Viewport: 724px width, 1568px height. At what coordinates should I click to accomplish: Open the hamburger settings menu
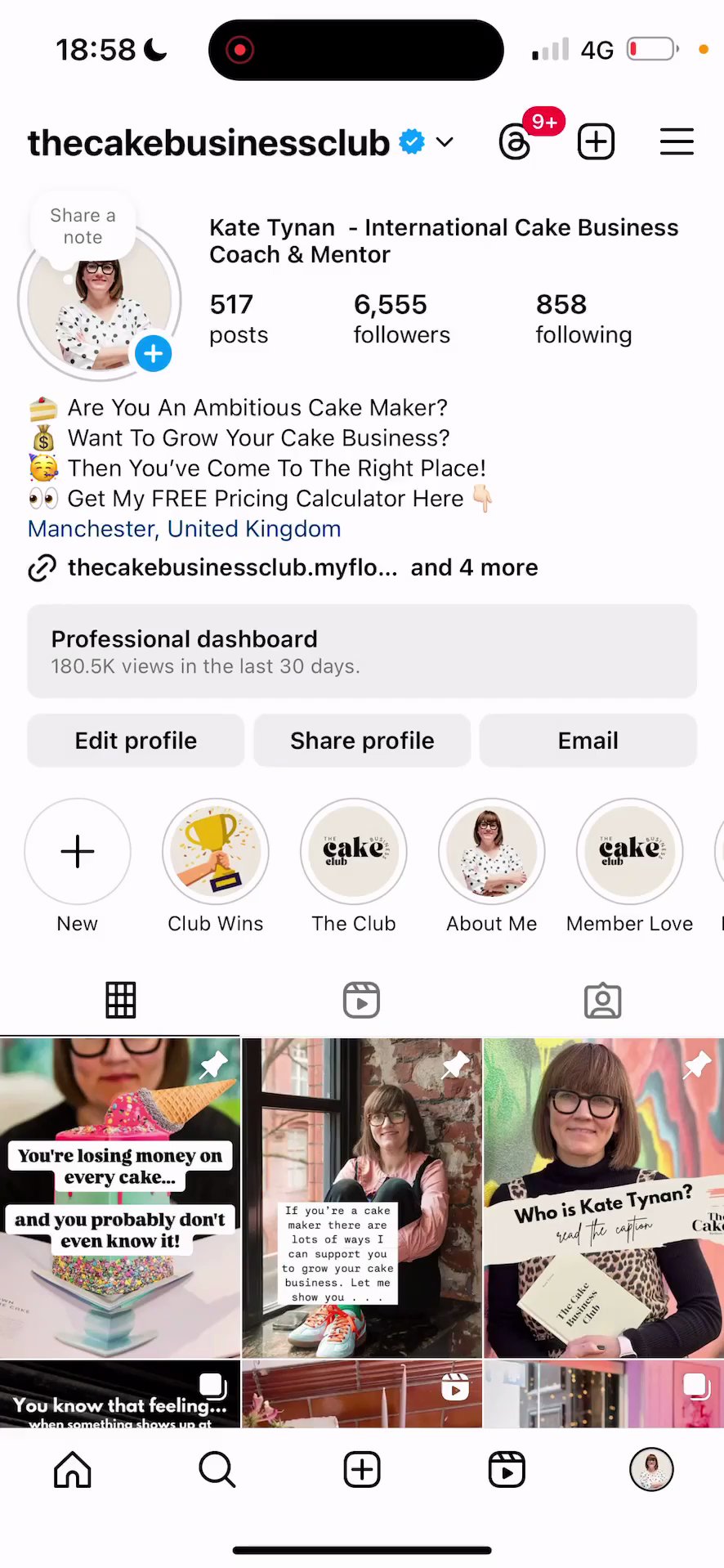click(x=677, y=142)
